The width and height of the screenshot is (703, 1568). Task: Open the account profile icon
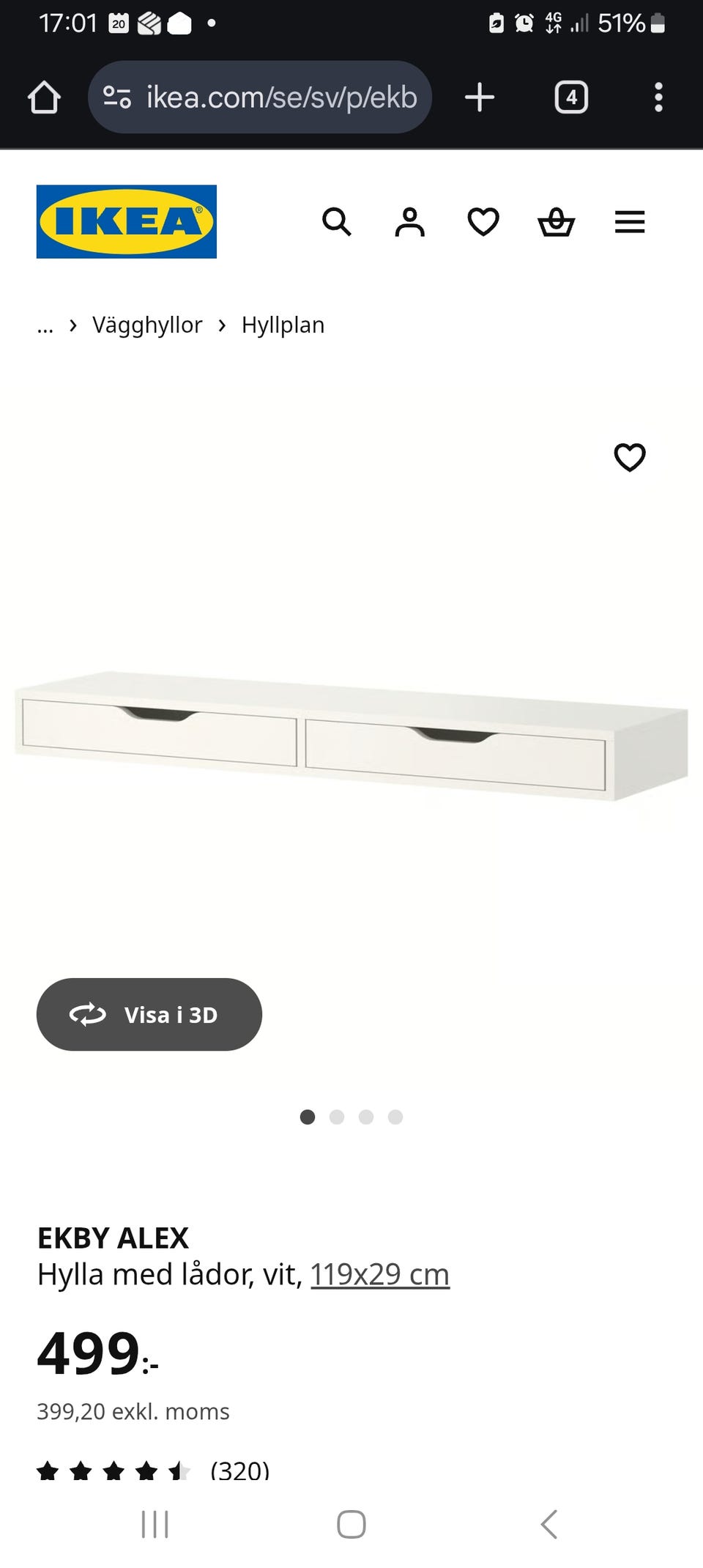pos(410,221)
